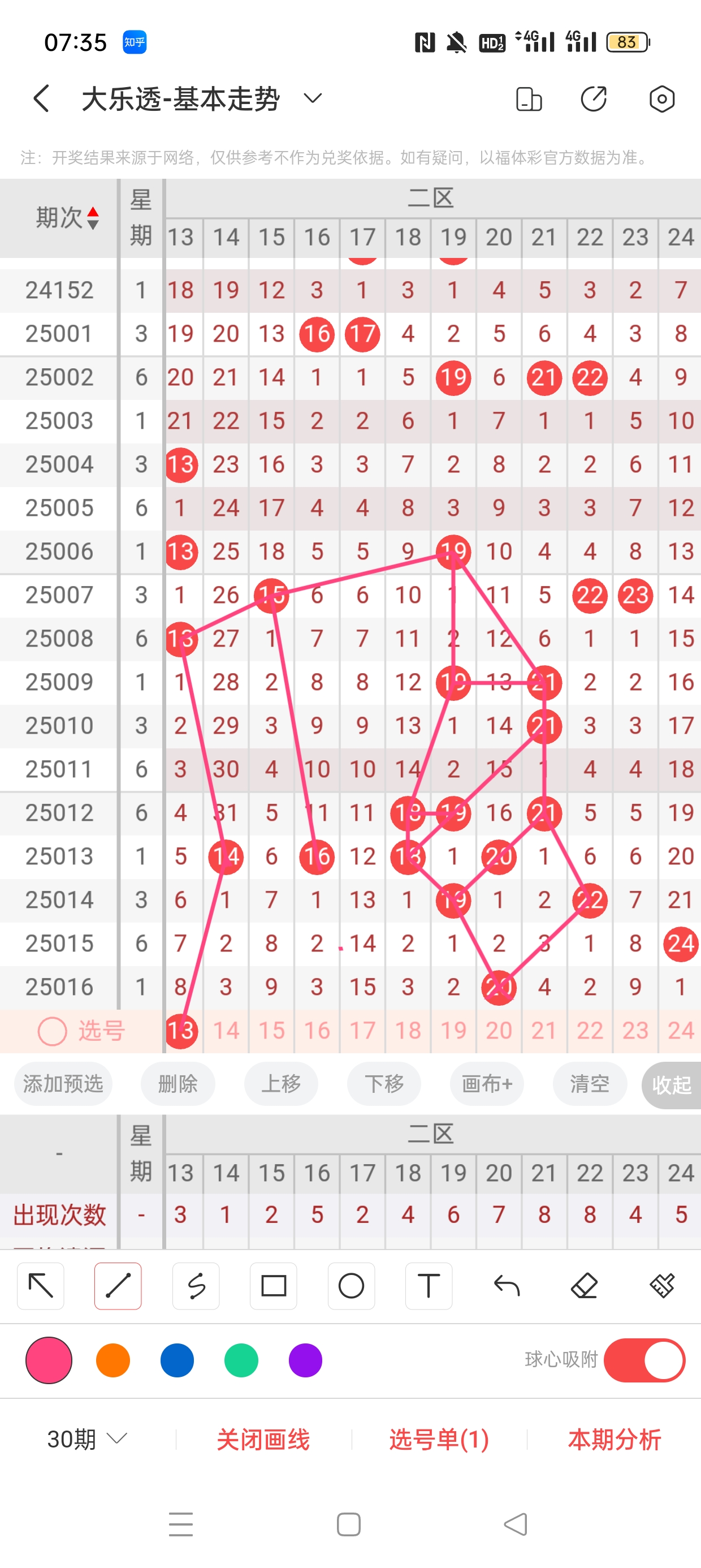Tap the 下移 button
The image size is (701, 1568).
(x=384, y=1084)
